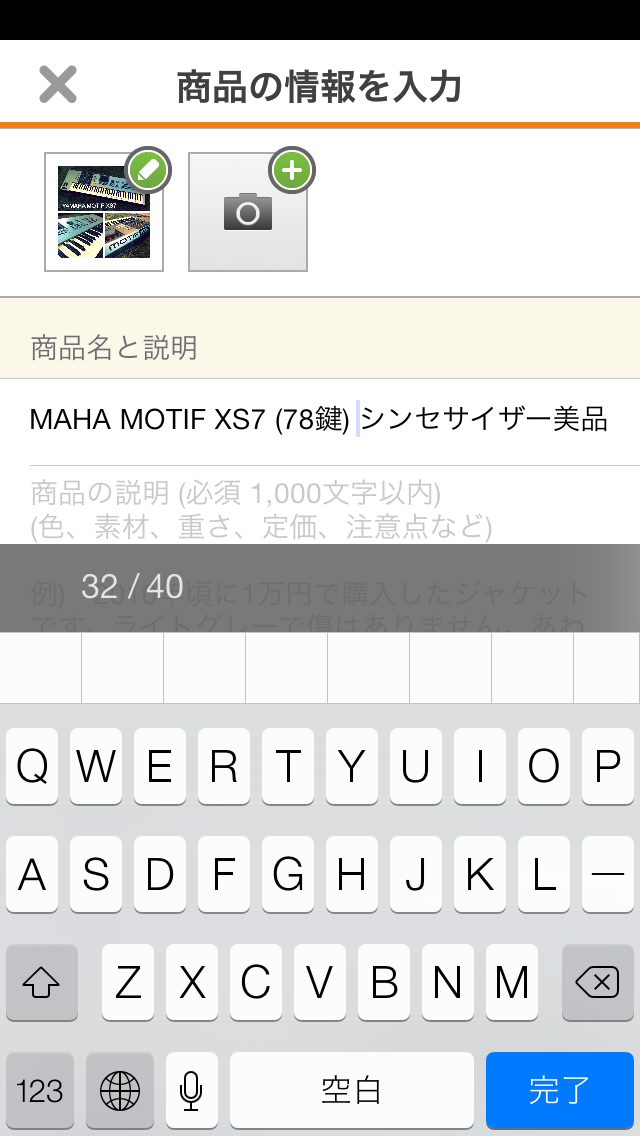Tap the 完了 done key
The width and height of the screenshot is (640, 1136).
pyautogui.click(x=560, y=1090)
